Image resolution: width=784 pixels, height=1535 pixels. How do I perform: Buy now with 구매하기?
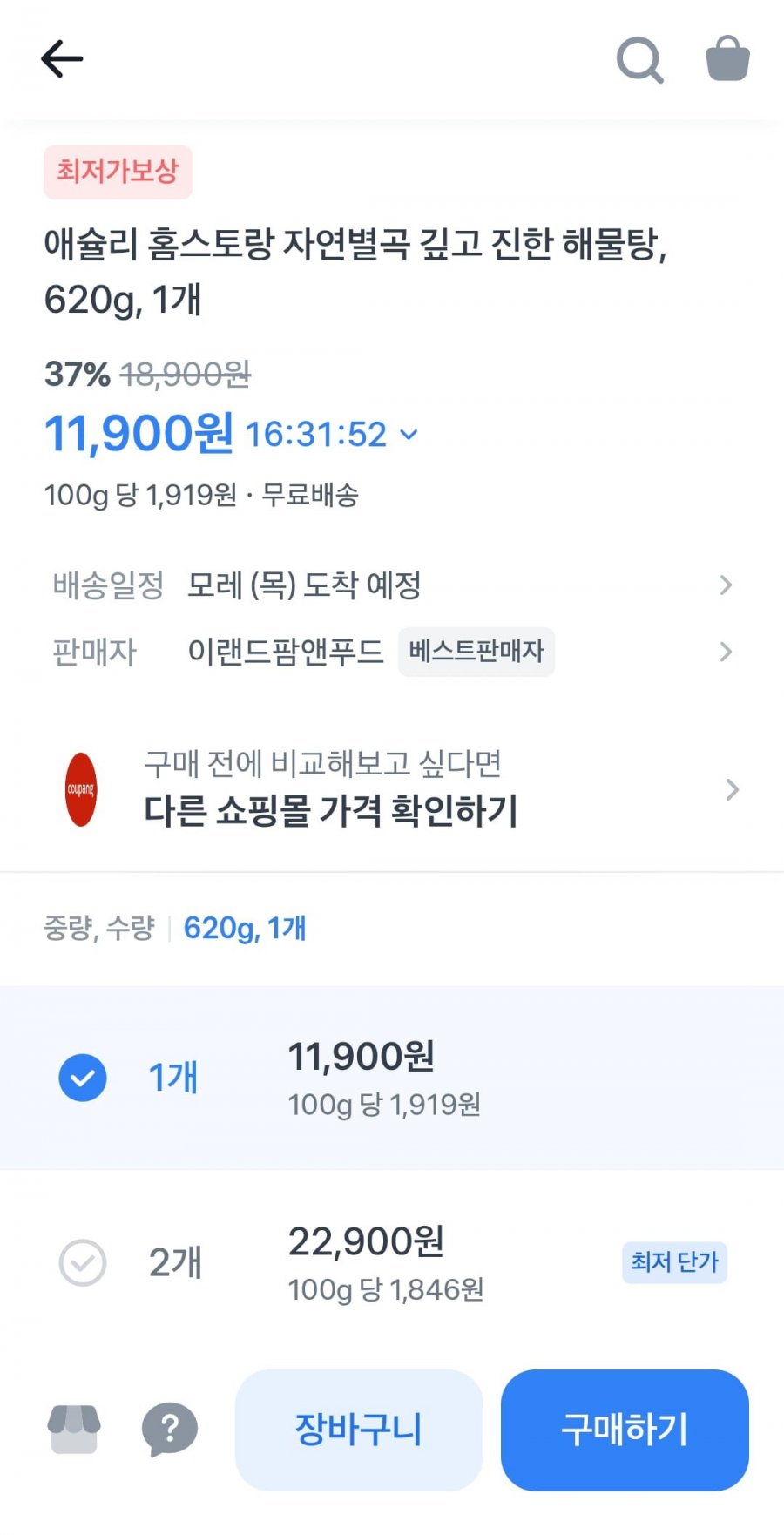(x=625, y=1430)
